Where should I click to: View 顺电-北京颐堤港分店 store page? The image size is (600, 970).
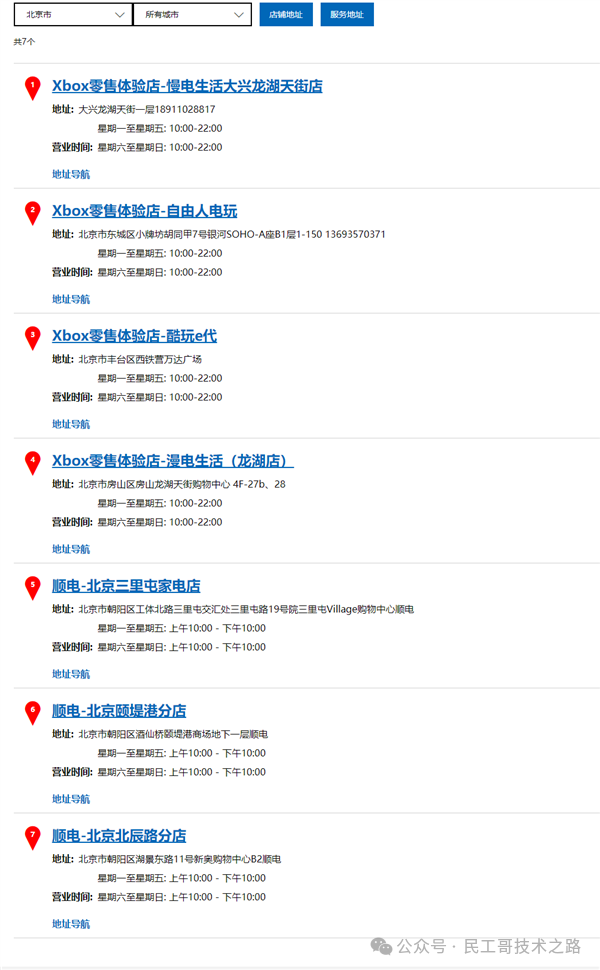point(119,711)
